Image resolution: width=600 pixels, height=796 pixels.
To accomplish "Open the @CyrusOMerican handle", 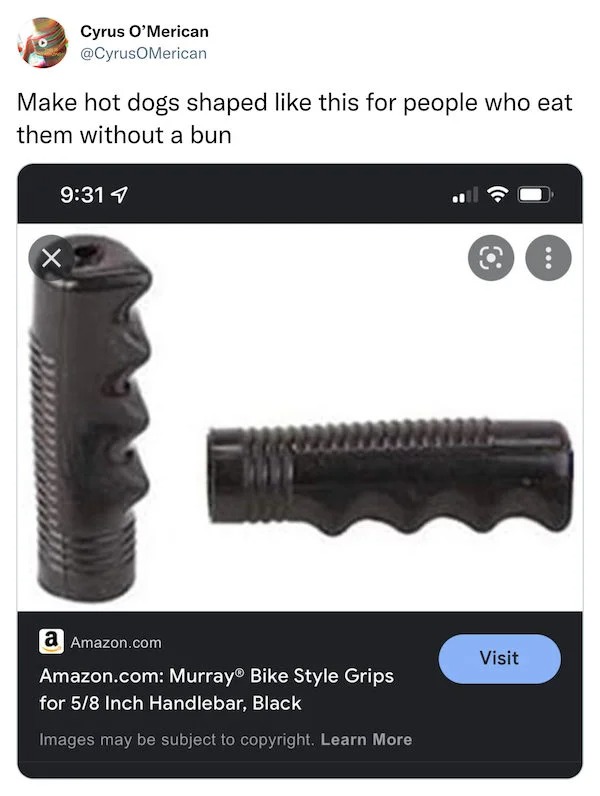I will pos(144,53).
